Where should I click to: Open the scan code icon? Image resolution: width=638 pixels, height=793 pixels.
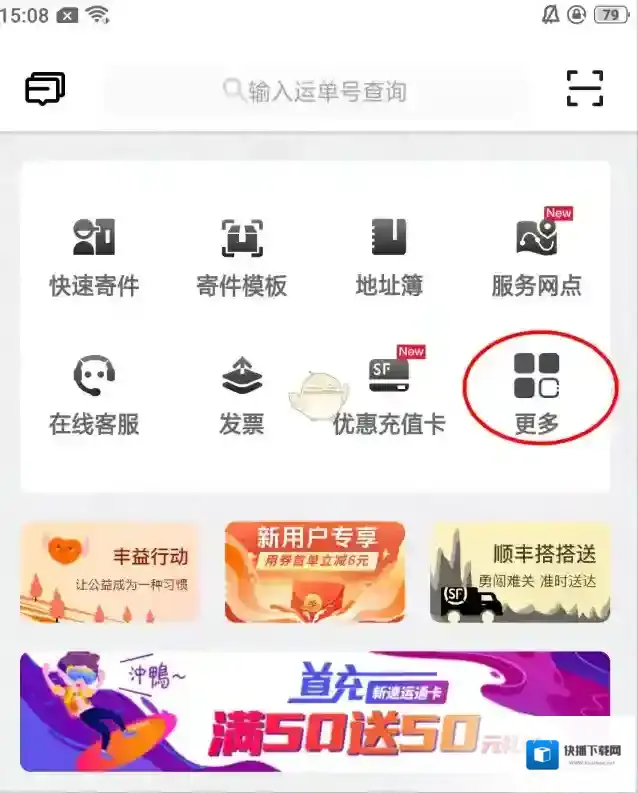coord(585,89)
